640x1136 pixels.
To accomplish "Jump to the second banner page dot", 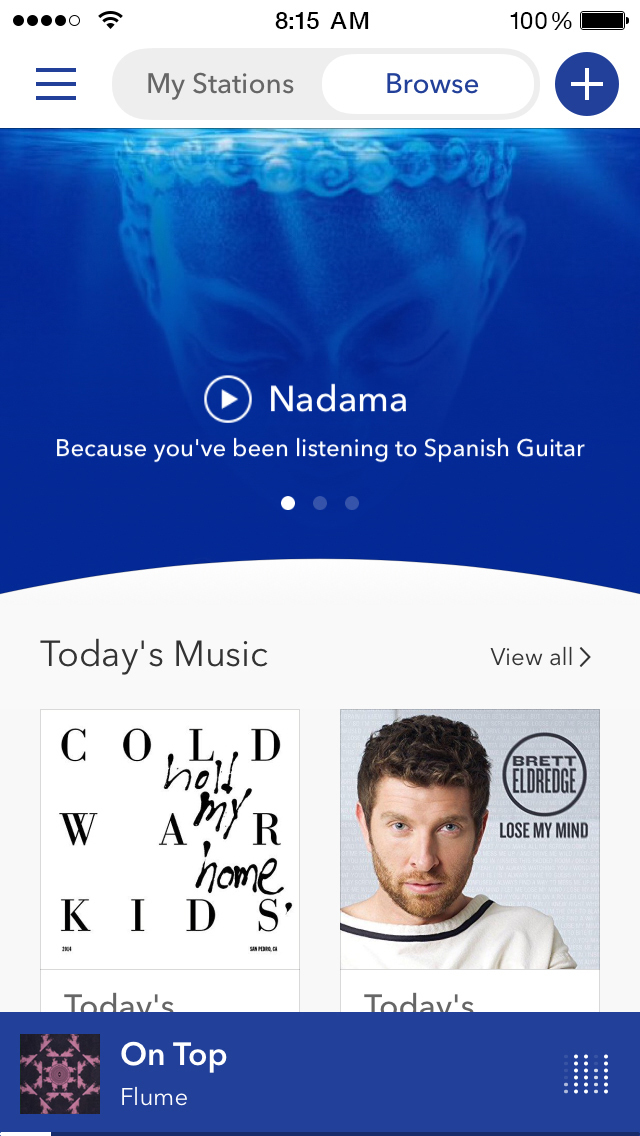I will 320,503.
